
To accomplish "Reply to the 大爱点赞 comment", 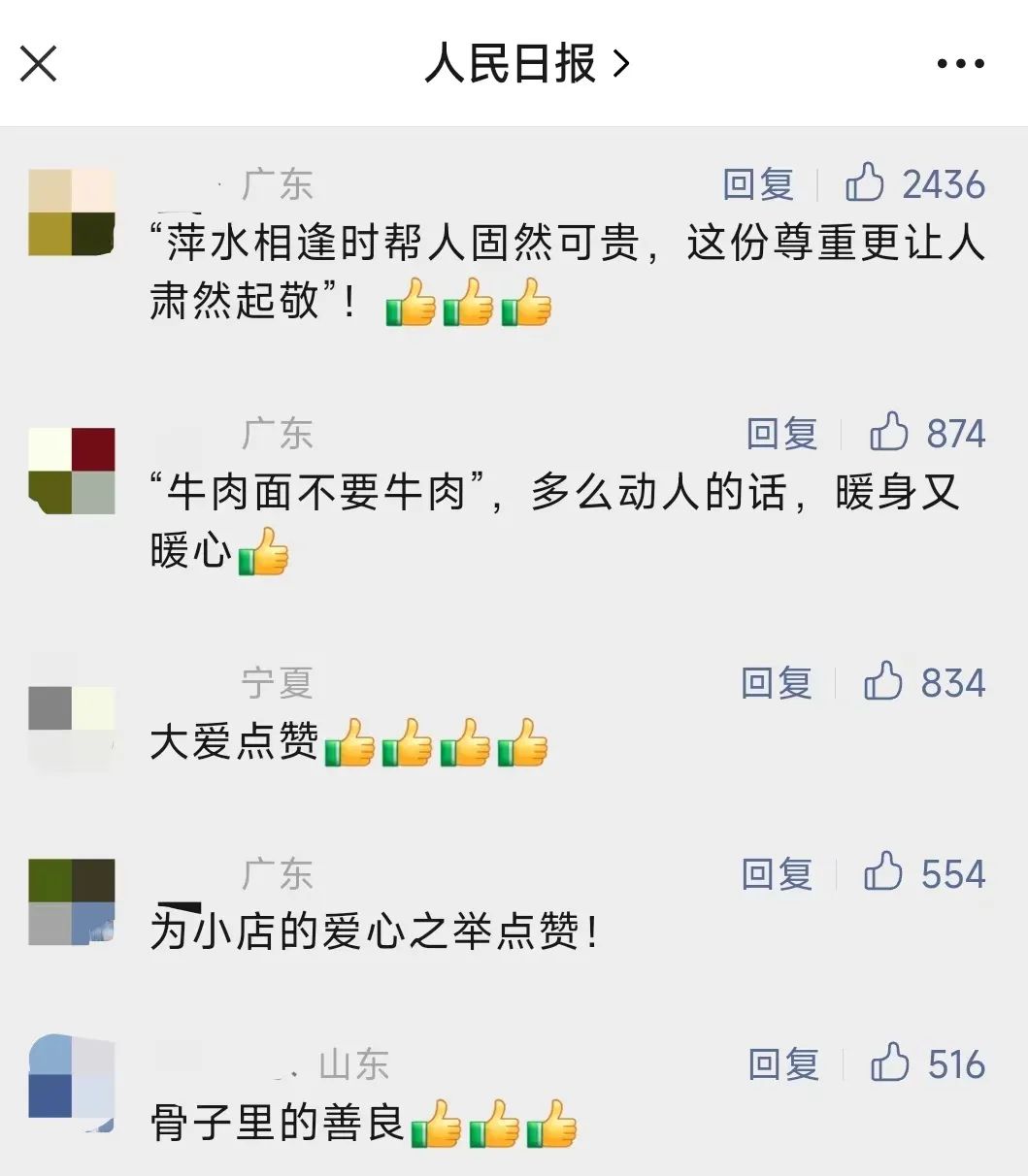I will (777, 682).
